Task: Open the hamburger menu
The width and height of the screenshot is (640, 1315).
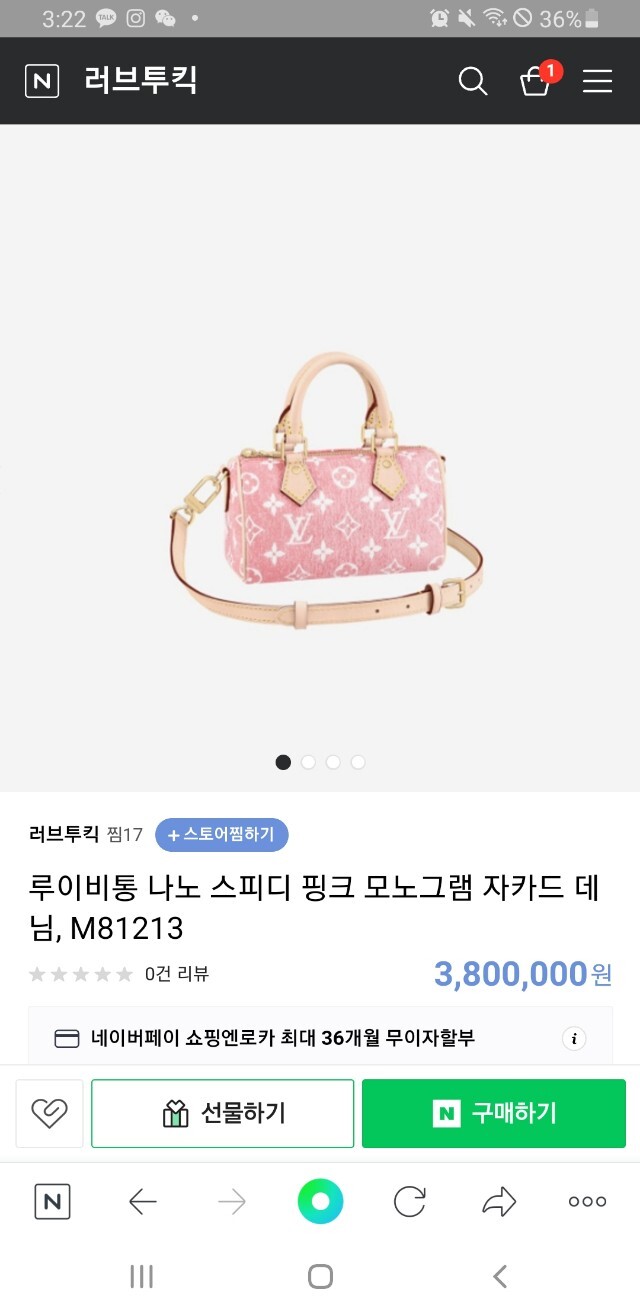Action: point(597,81)
